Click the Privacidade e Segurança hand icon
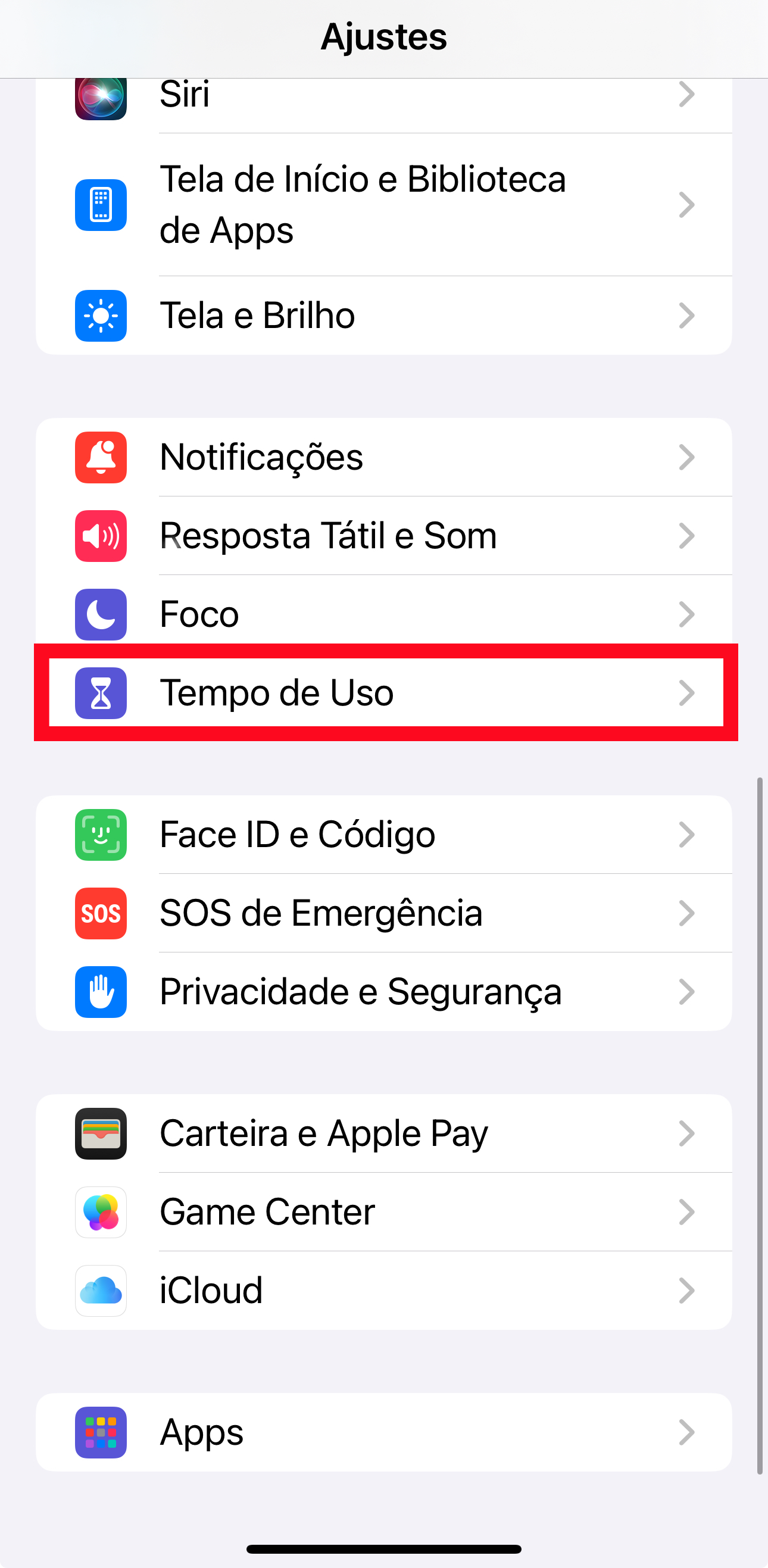The width and height of the screenshot is (768, 1568). tap(101, 992)
